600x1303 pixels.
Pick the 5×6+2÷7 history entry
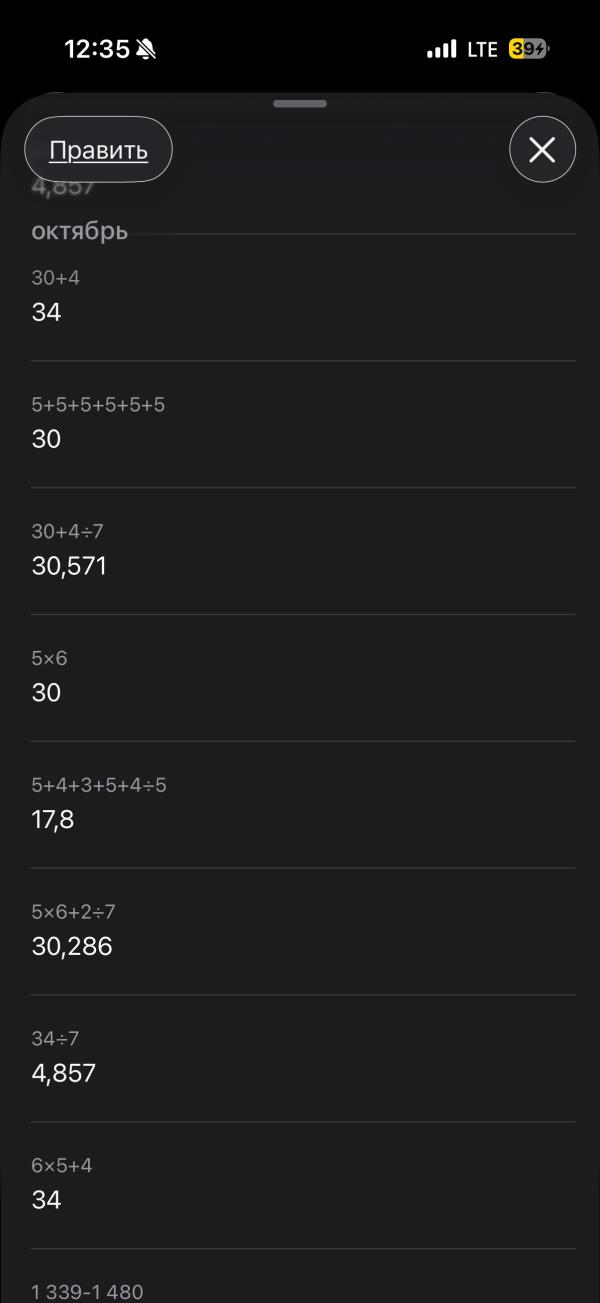pyautogui.click(x=300, y=932)
